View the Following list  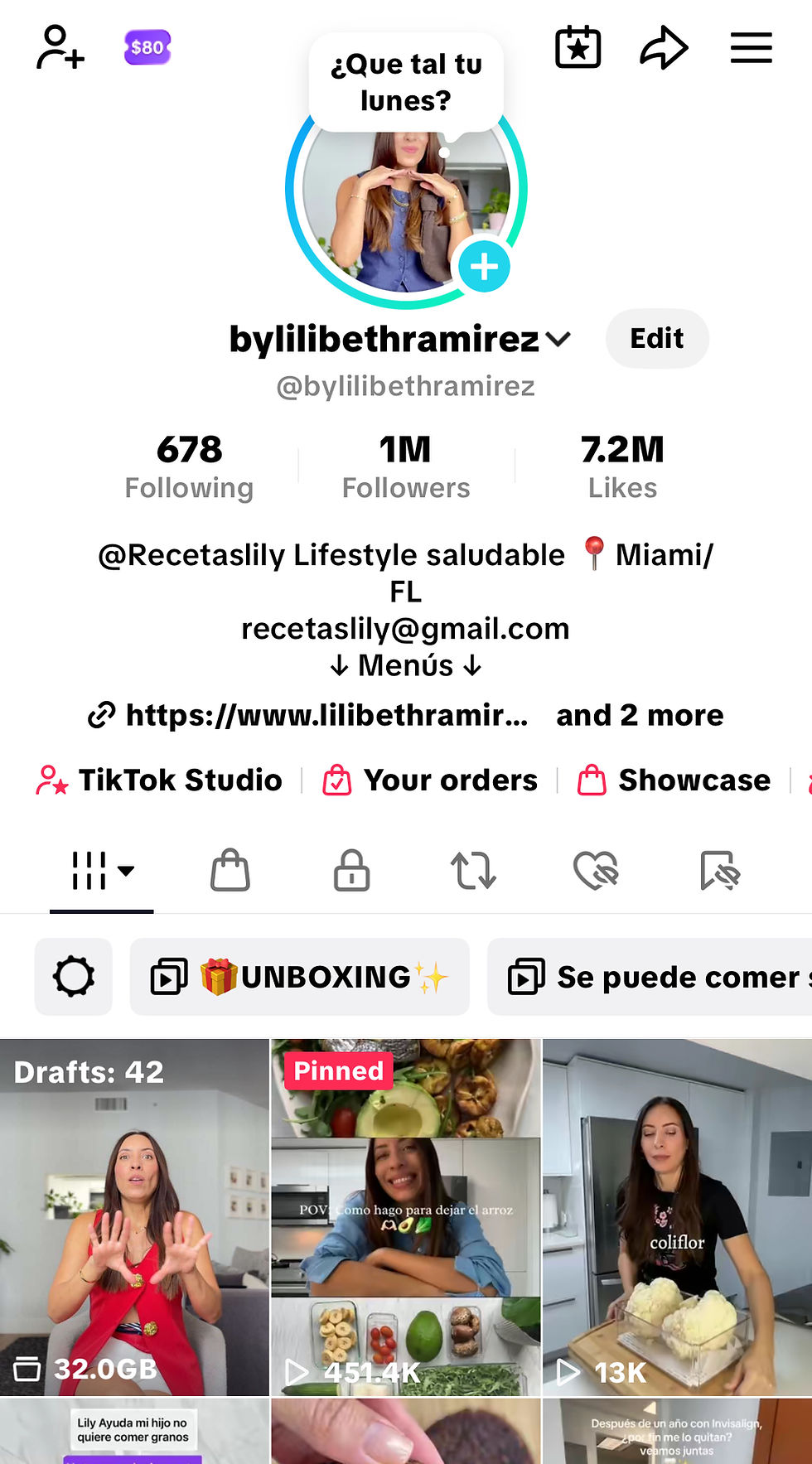click(189, 467)
